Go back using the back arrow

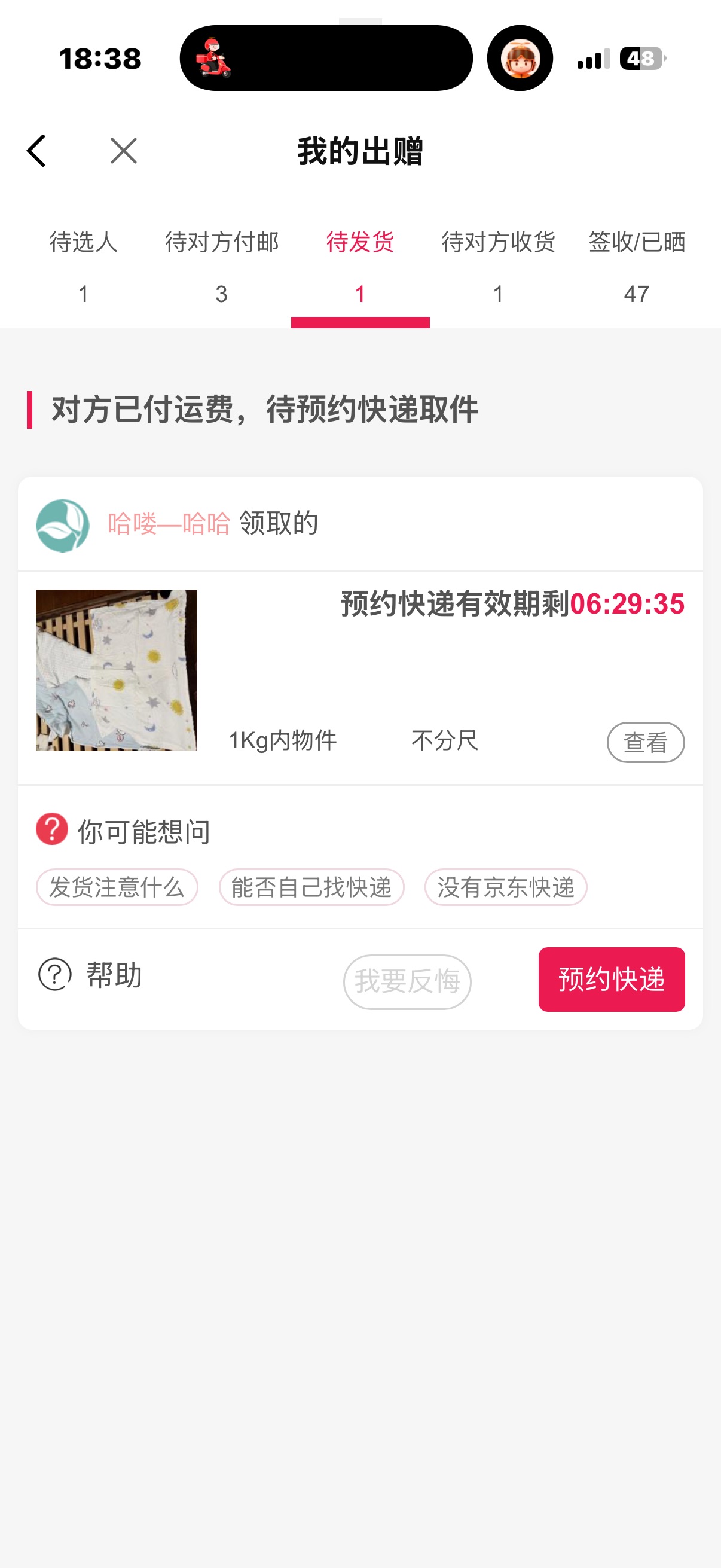[36, 151]
